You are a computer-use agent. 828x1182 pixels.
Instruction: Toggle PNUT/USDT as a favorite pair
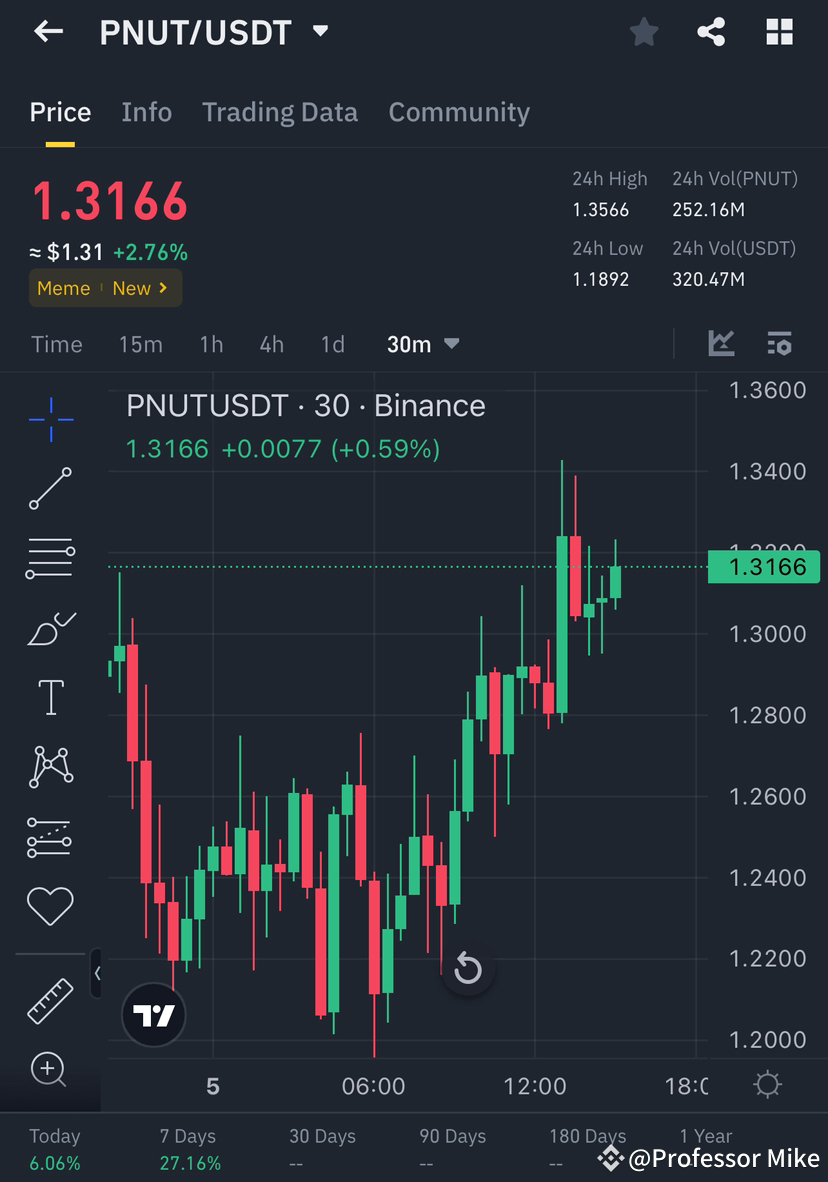click(x=644, y=31)
